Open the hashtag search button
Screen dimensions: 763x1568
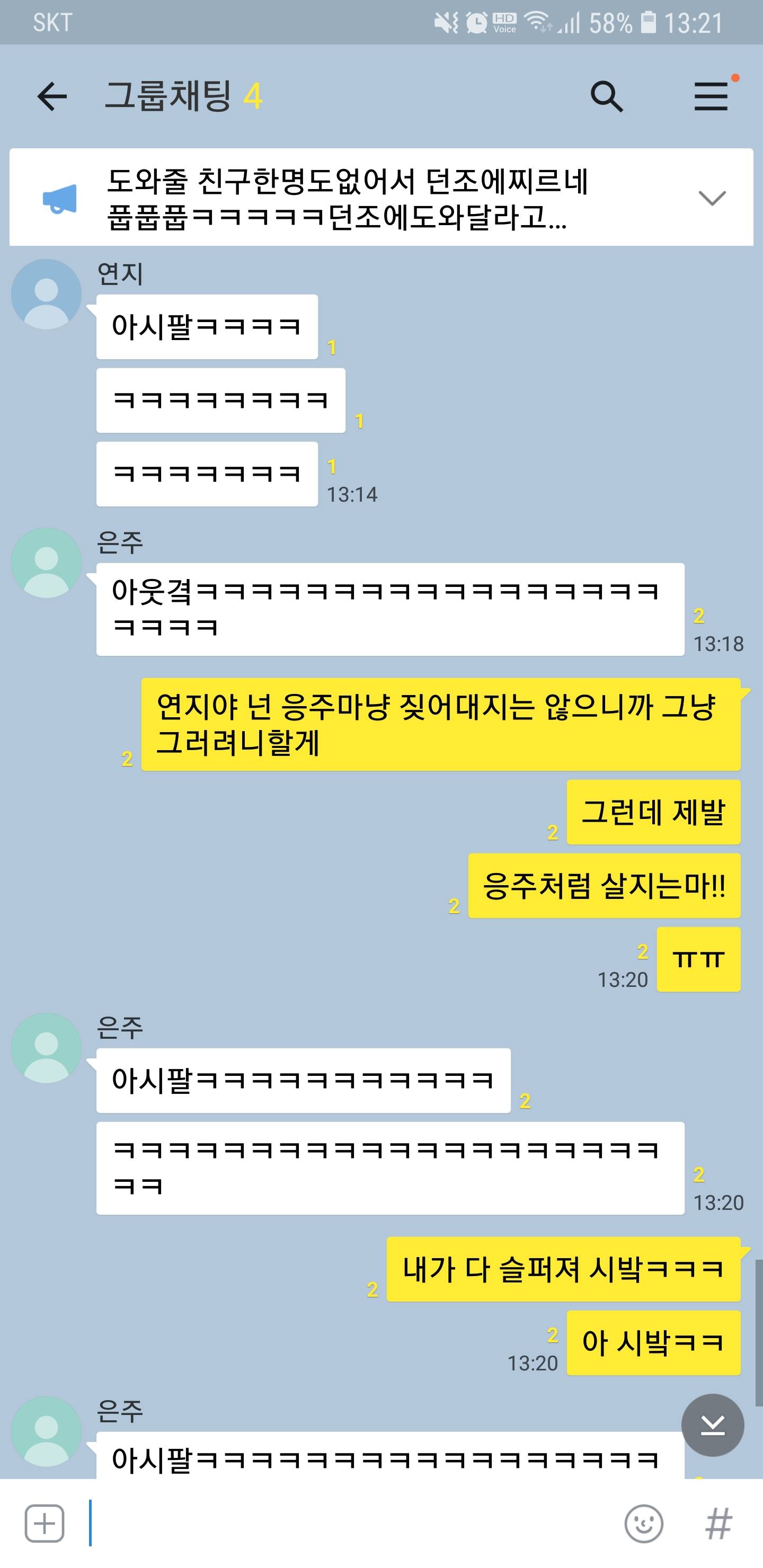pyautogui.click(x=718, y=1524)
